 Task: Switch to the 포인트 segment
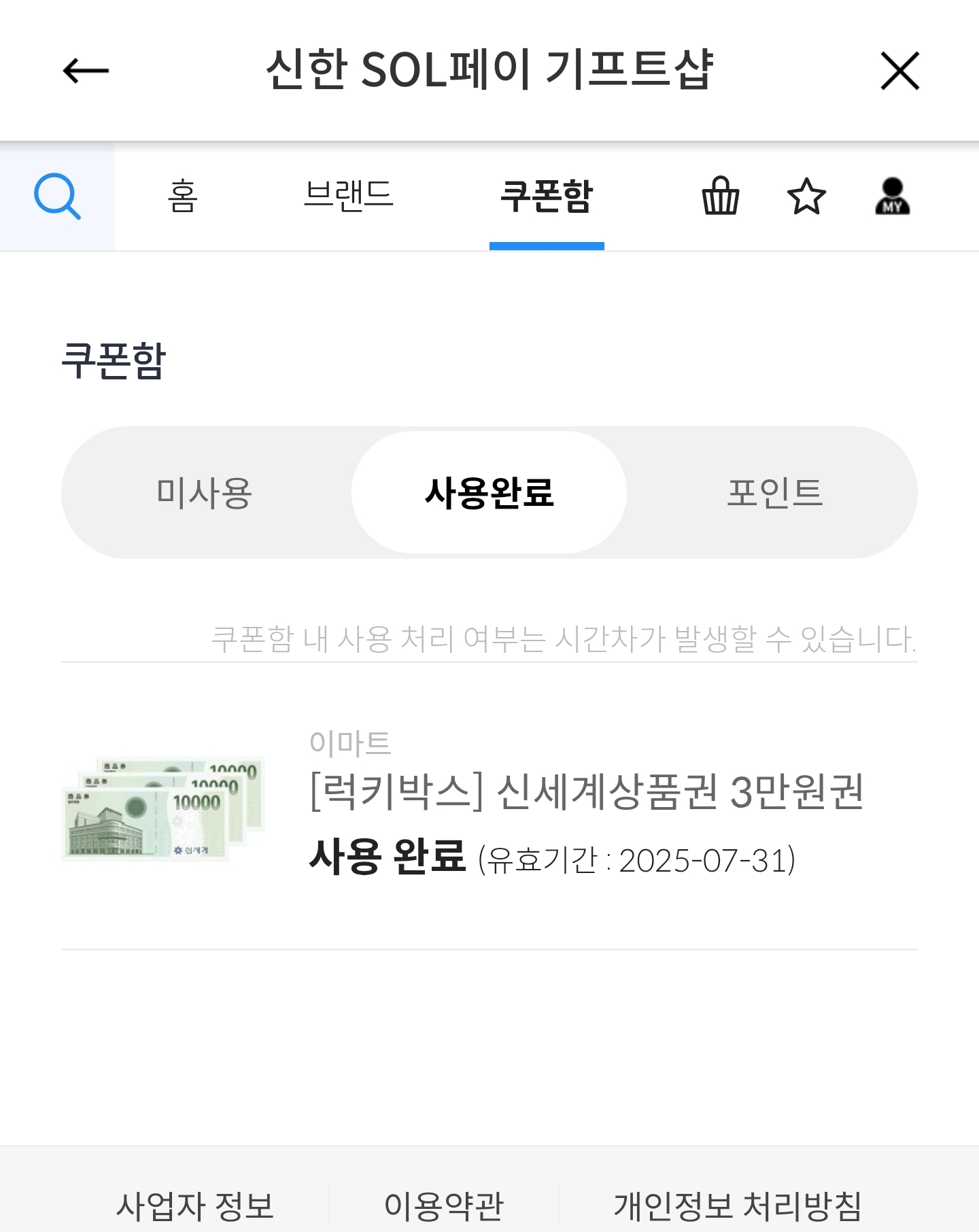[x=774, y=492]
